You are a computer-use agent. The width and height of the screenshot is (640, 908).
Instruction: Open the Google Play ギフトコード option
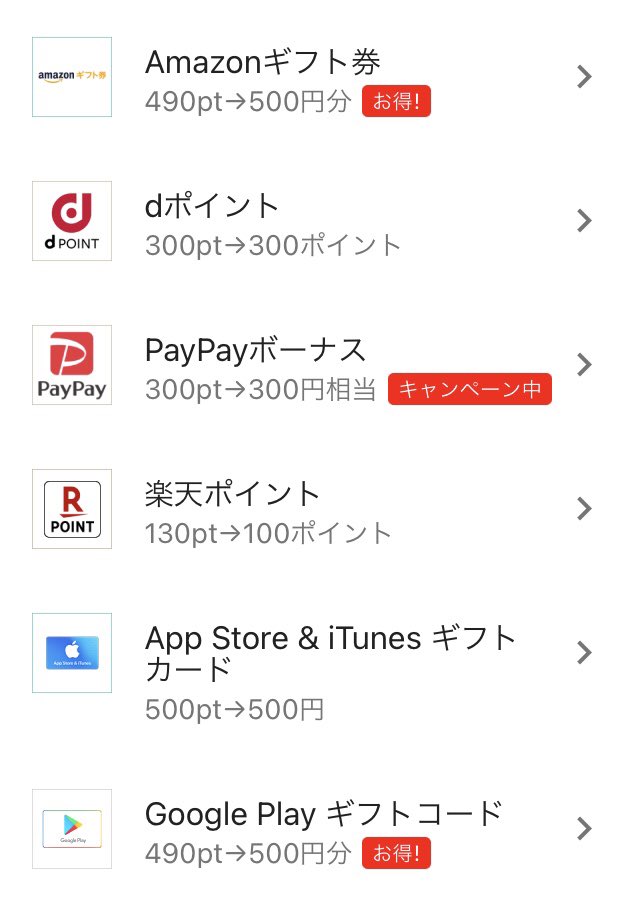pyautogui.click(x=323, y=815)
